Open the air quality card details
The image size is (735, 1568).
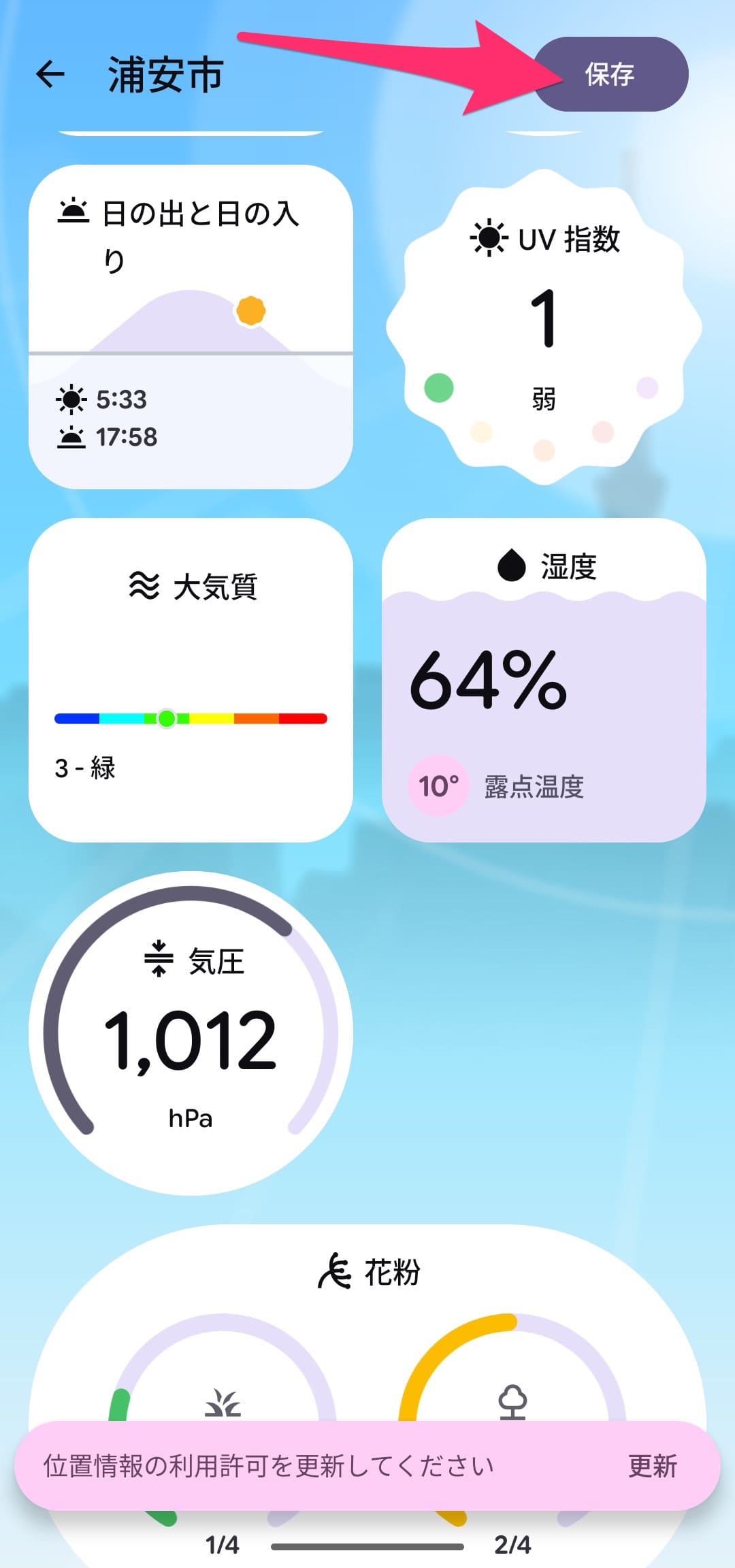(191, 681)
